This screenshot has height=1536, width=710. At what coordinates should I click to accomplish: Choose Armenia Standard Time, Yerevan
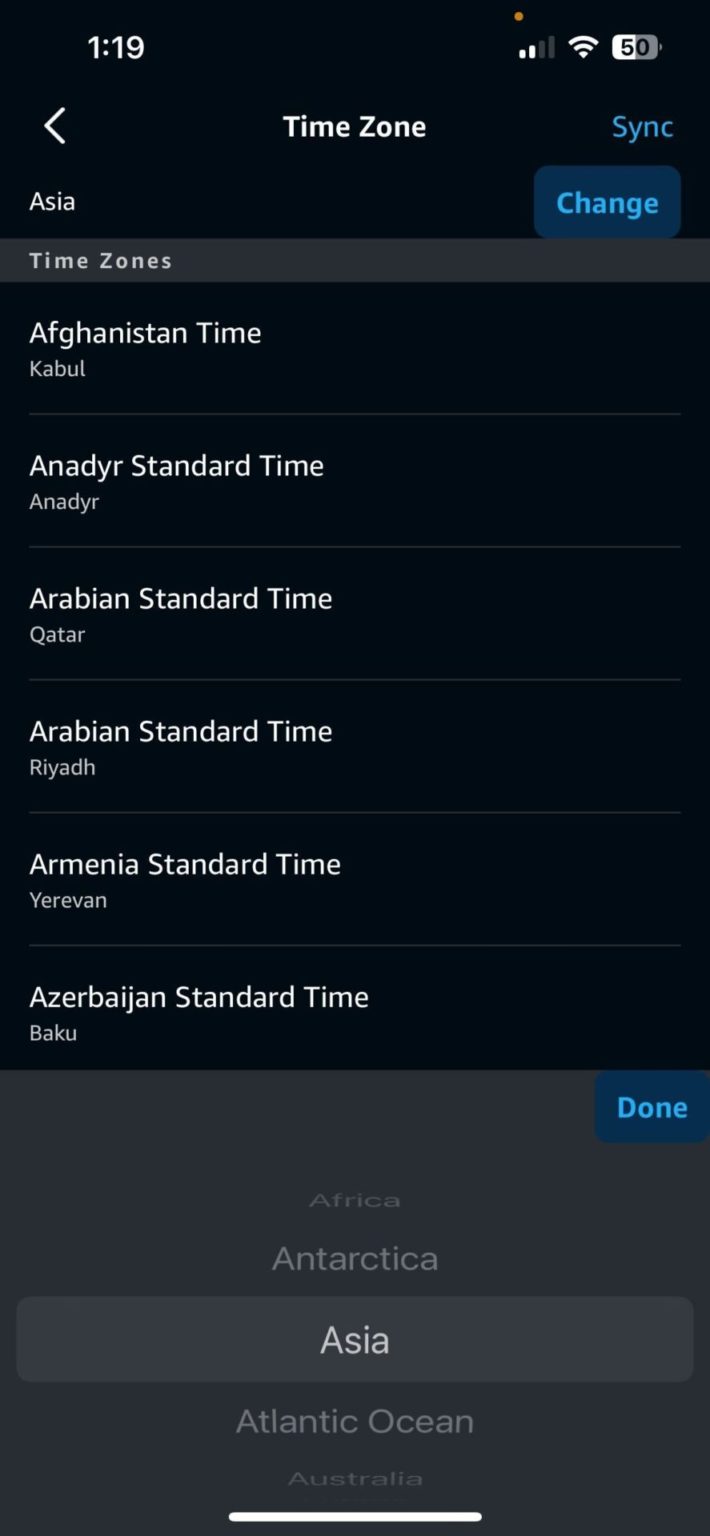(354, 880)
